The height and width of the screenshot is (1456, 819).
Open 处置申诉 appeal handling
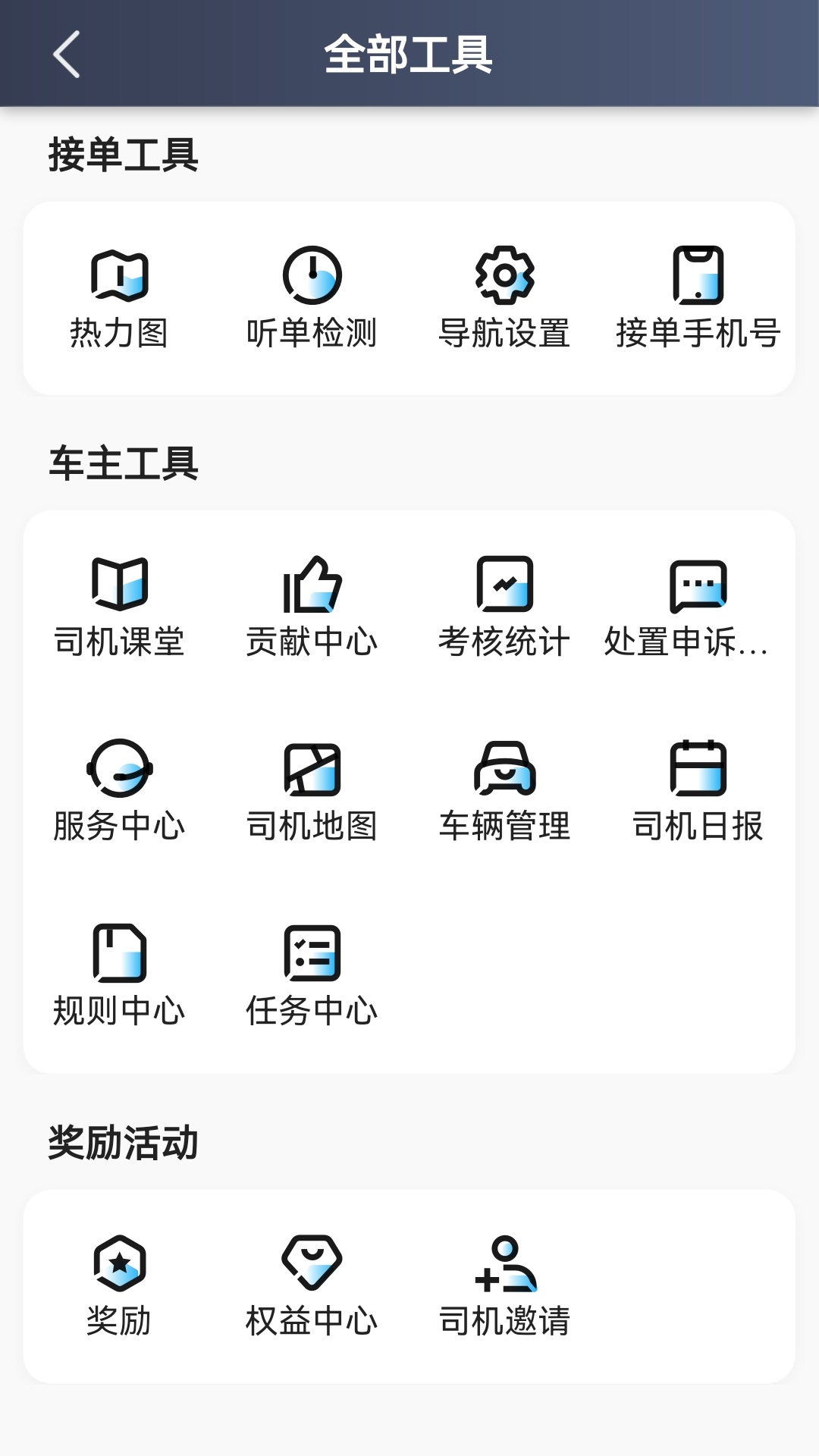698,607
